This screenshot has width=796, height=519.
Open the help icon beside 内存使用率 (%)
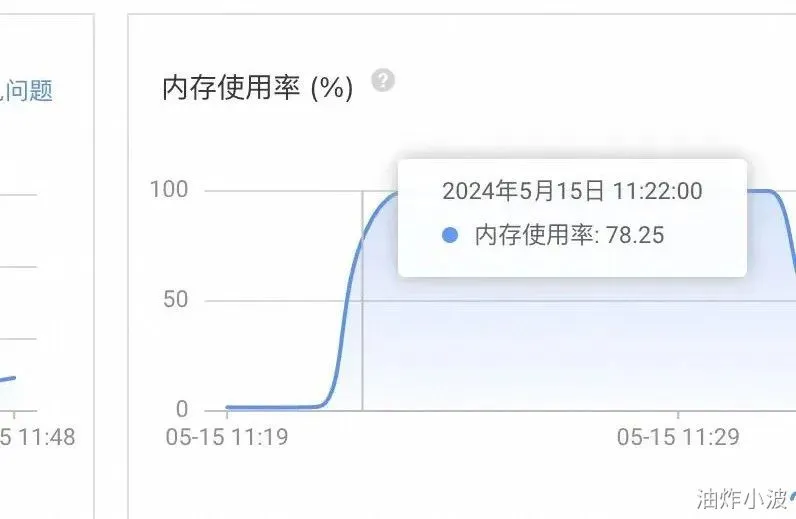[x=383, y=81]
